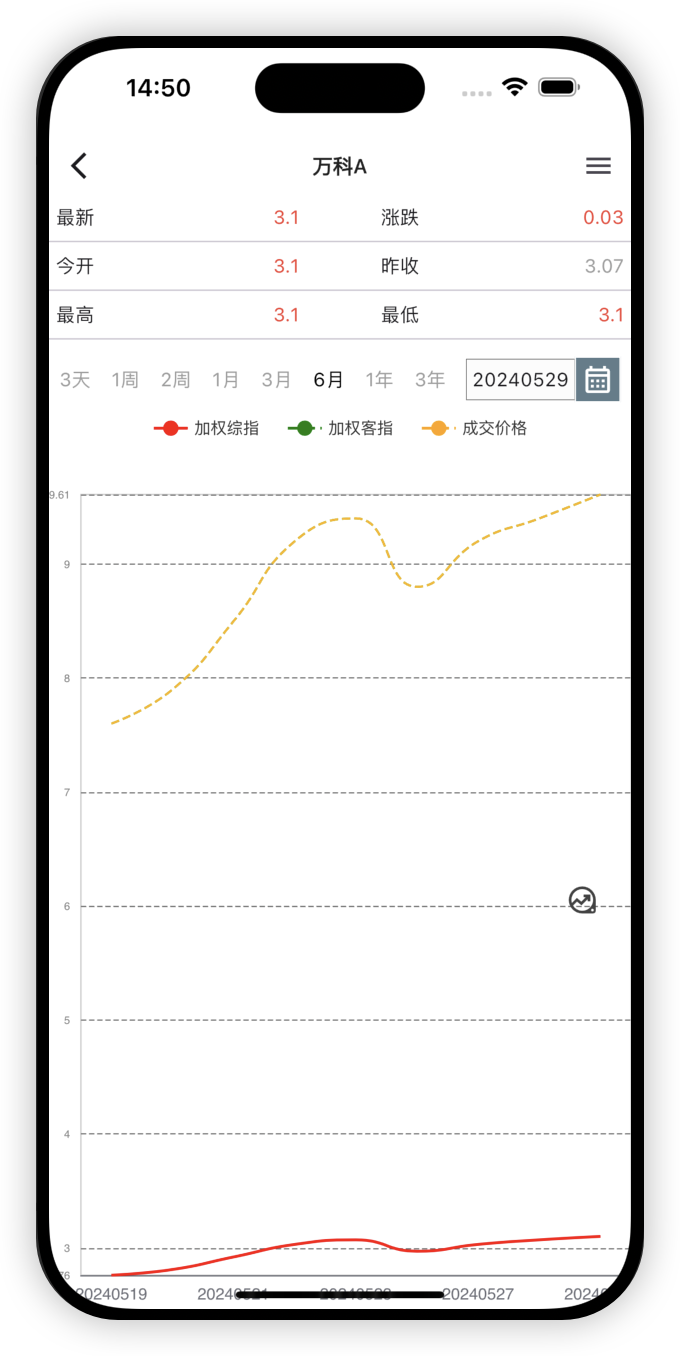Select the 3天 time range
Screen dimensions: 680x1356
tap(75, 380)
